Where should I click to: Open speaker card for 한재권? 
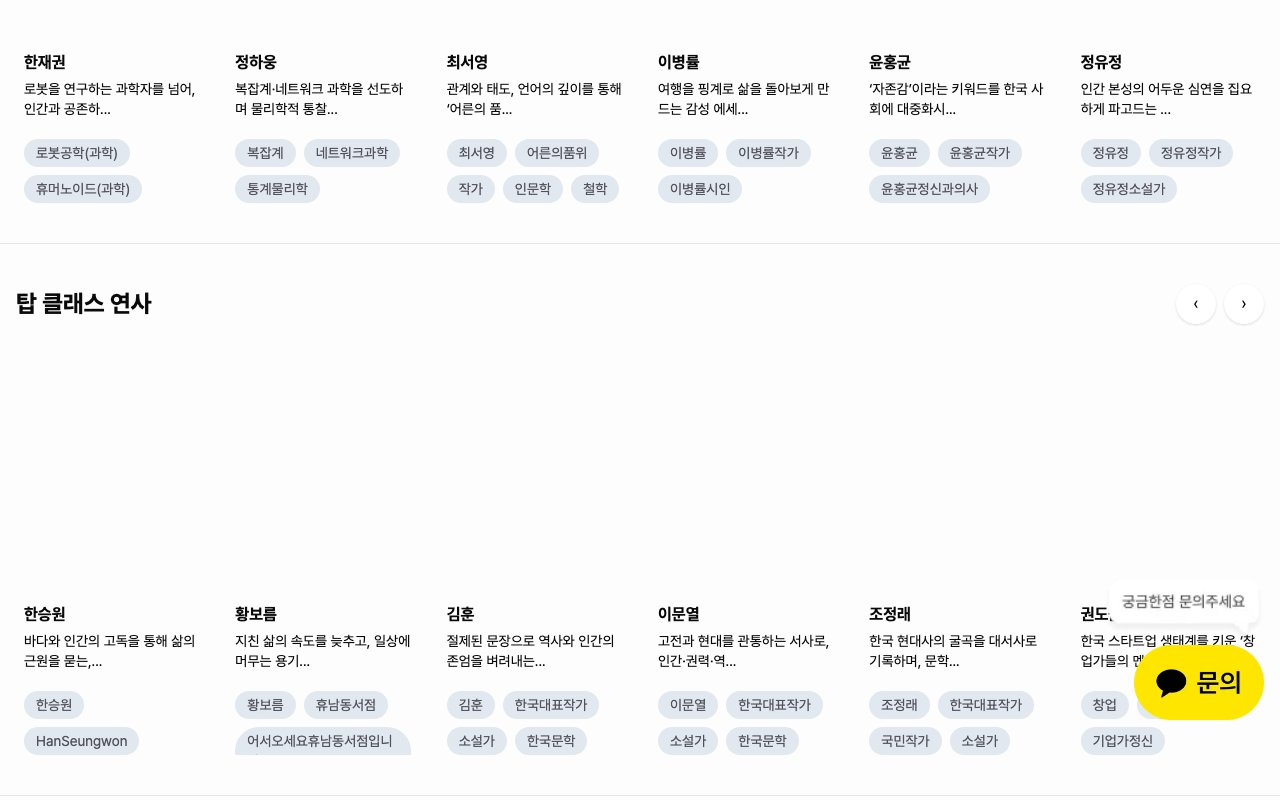45,62
